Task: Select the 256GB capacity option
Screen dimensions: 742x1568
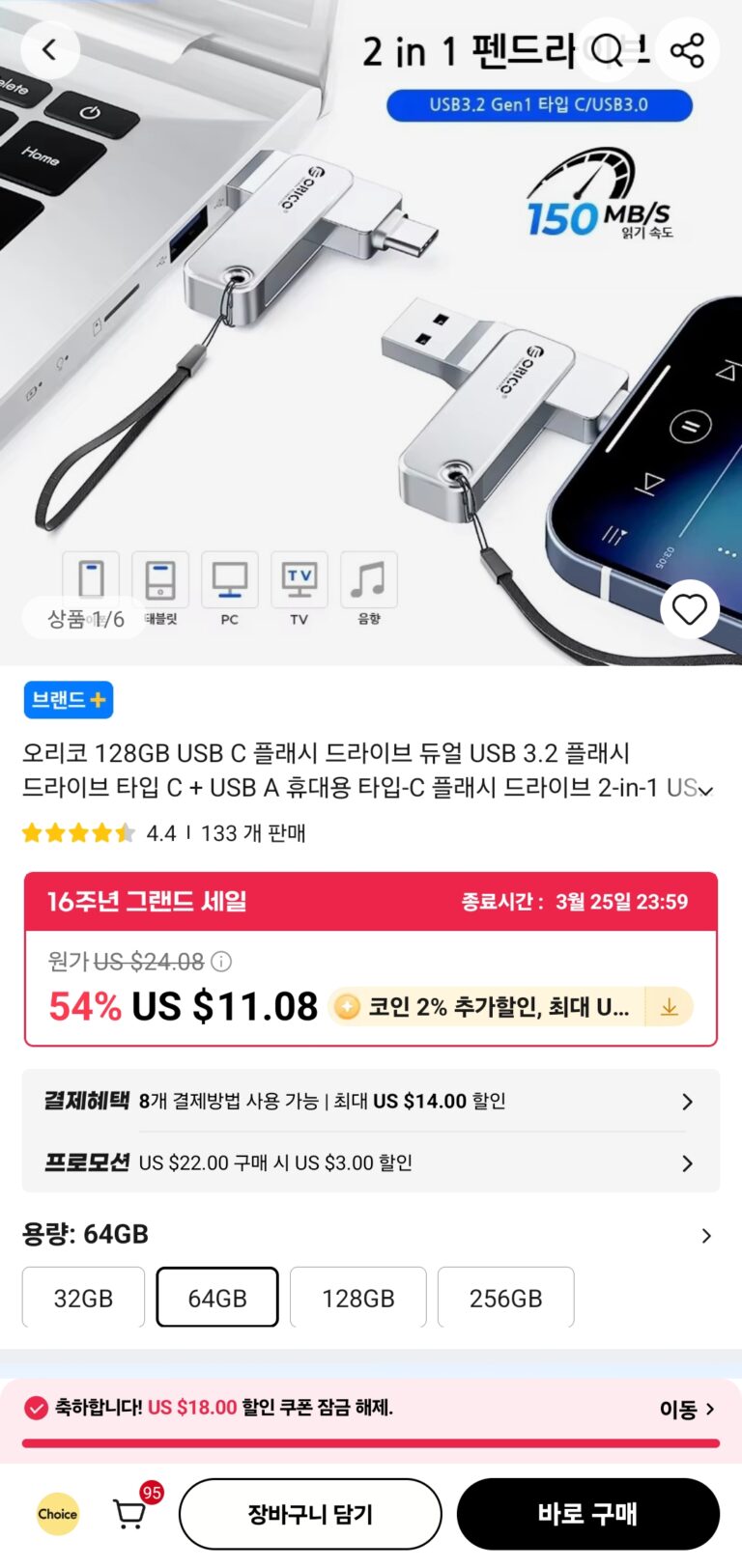Action: tap(505, 1298)
